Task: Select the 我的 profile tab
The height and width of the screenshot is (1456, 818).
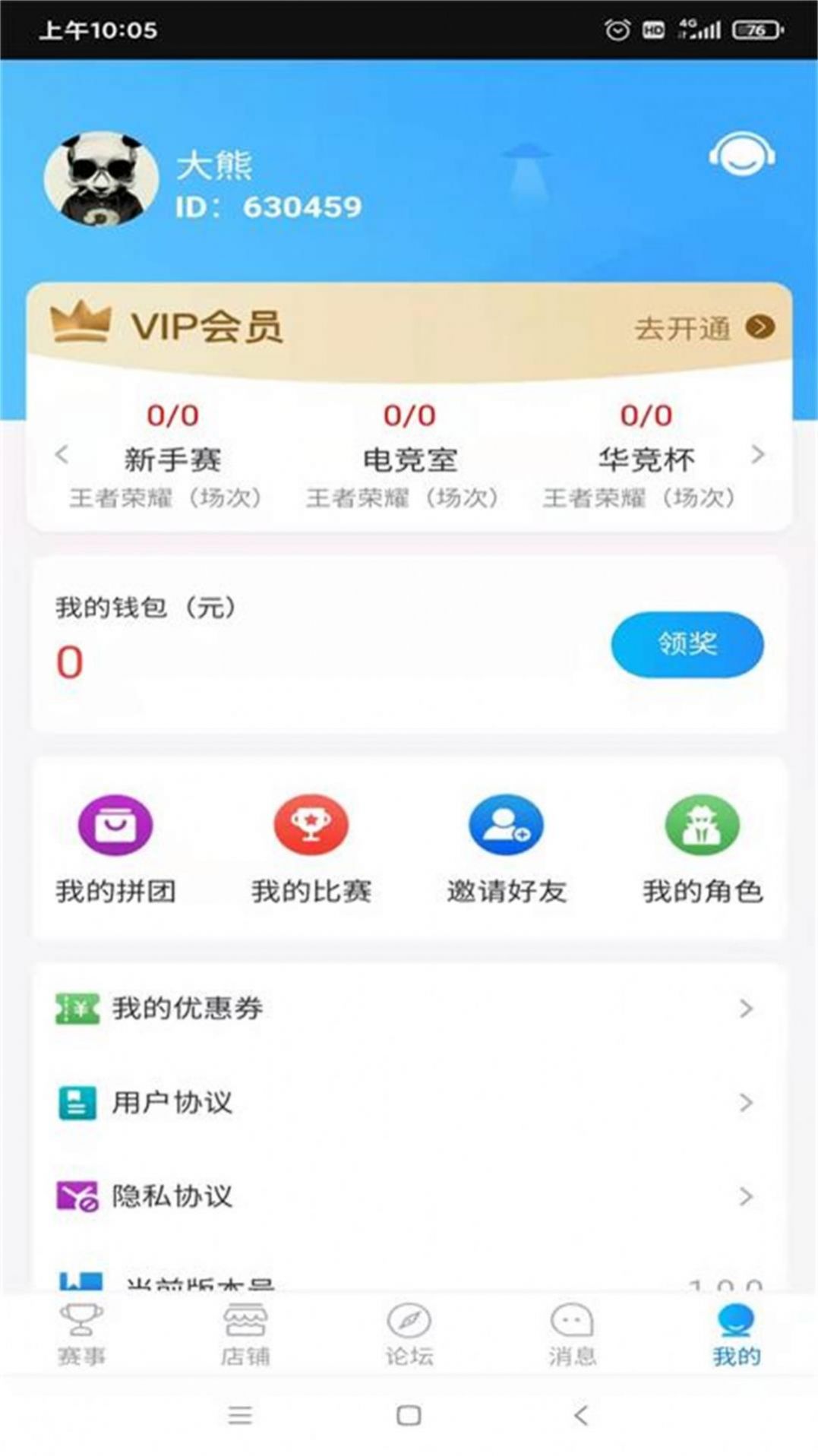Action: click(735, 1334)
